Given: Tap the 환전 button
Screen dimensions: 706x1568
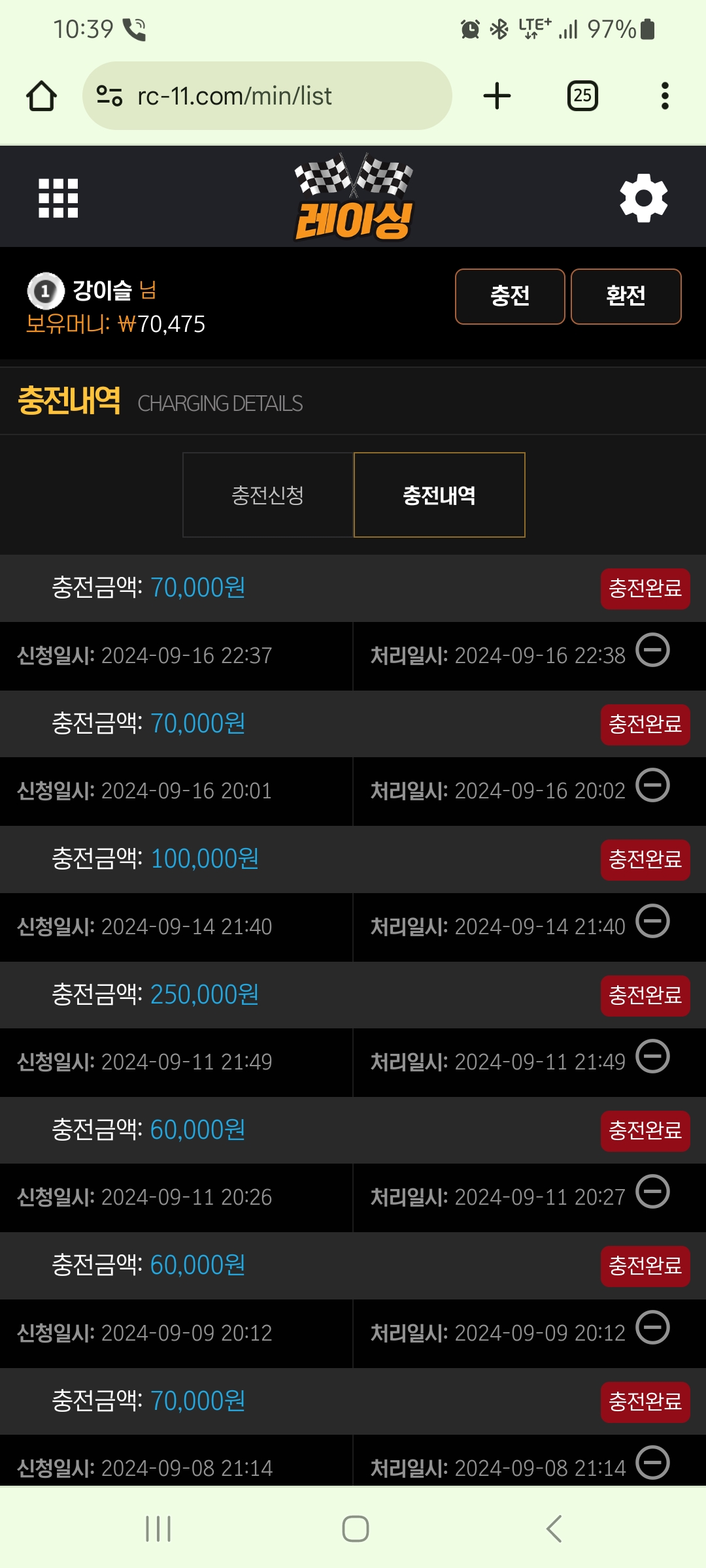Looking at the screenshot, I should pos(626,297).
